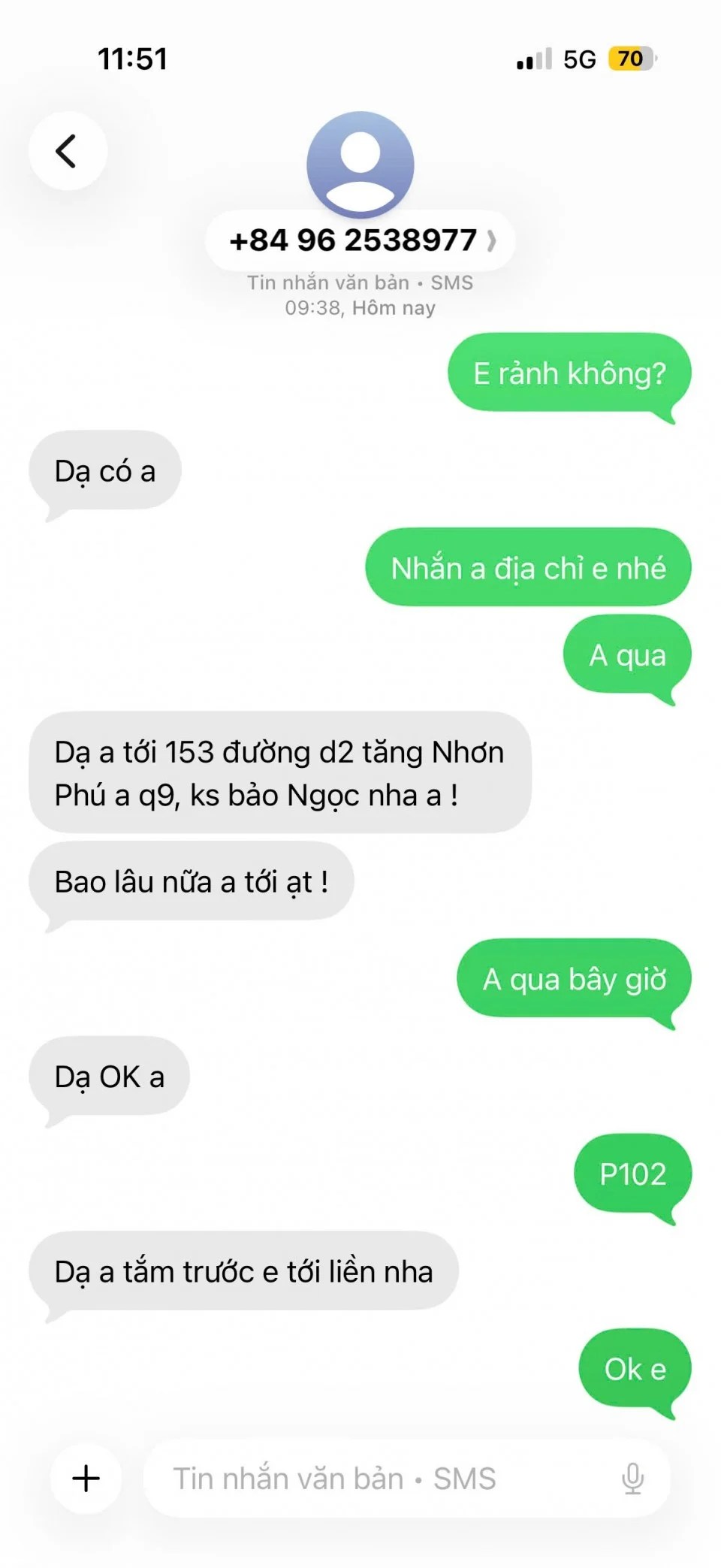
Task: Open contact details for +84 96 2538977
Action: coord(360,240)
